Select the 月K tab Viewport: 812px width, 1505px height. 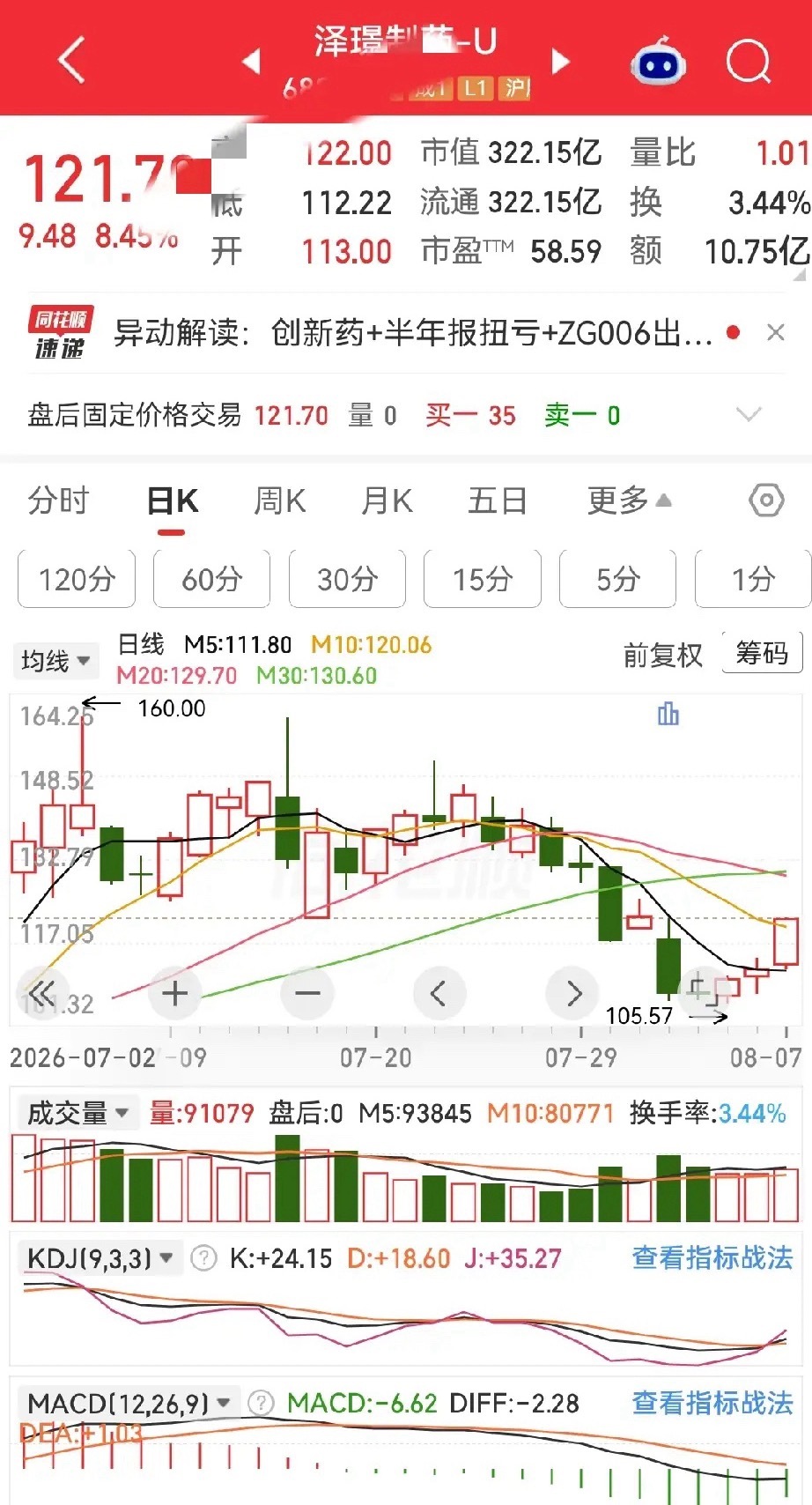click(388, 500)
